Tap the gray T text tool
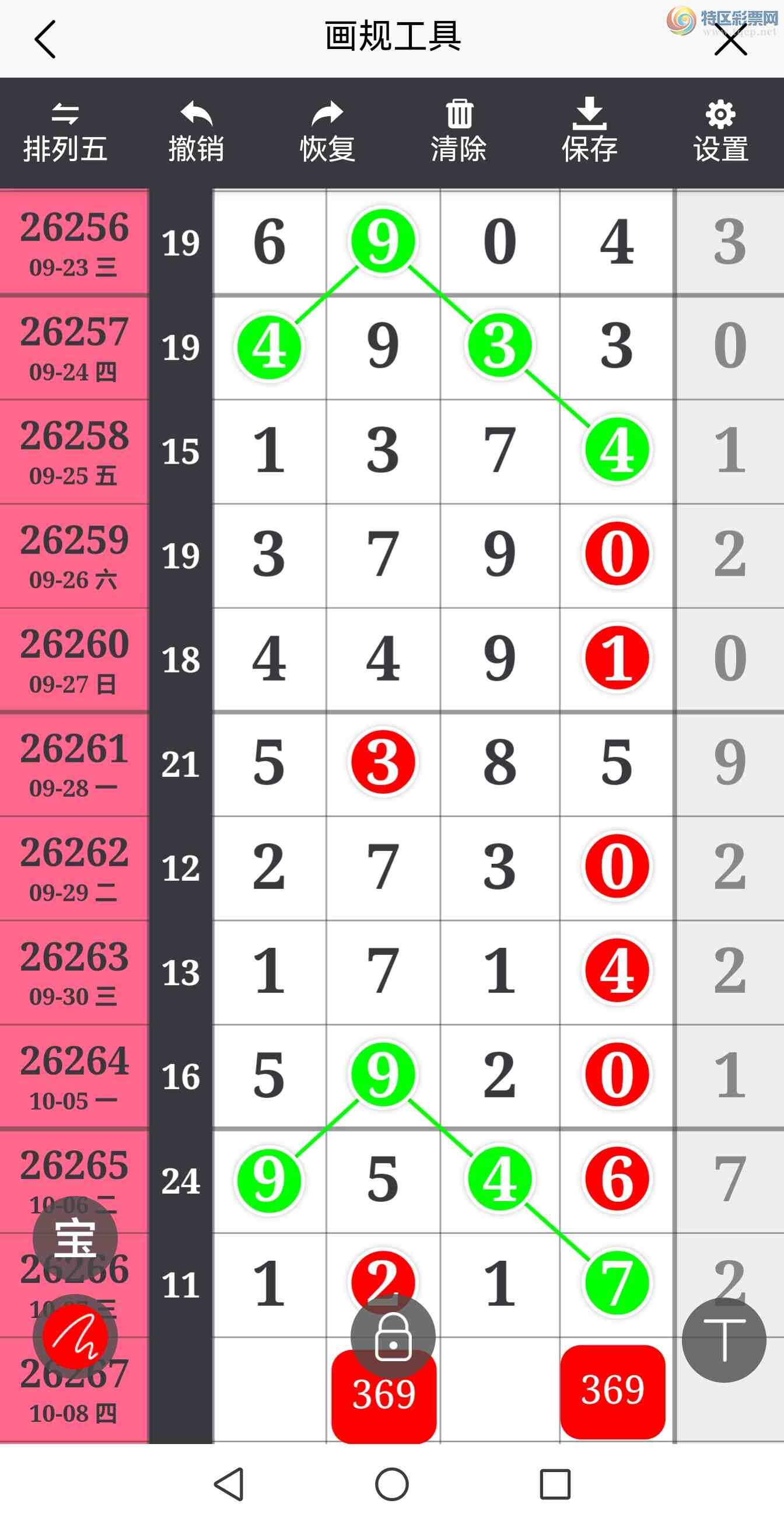The image size is (784, 1524). pos(724,1340)
